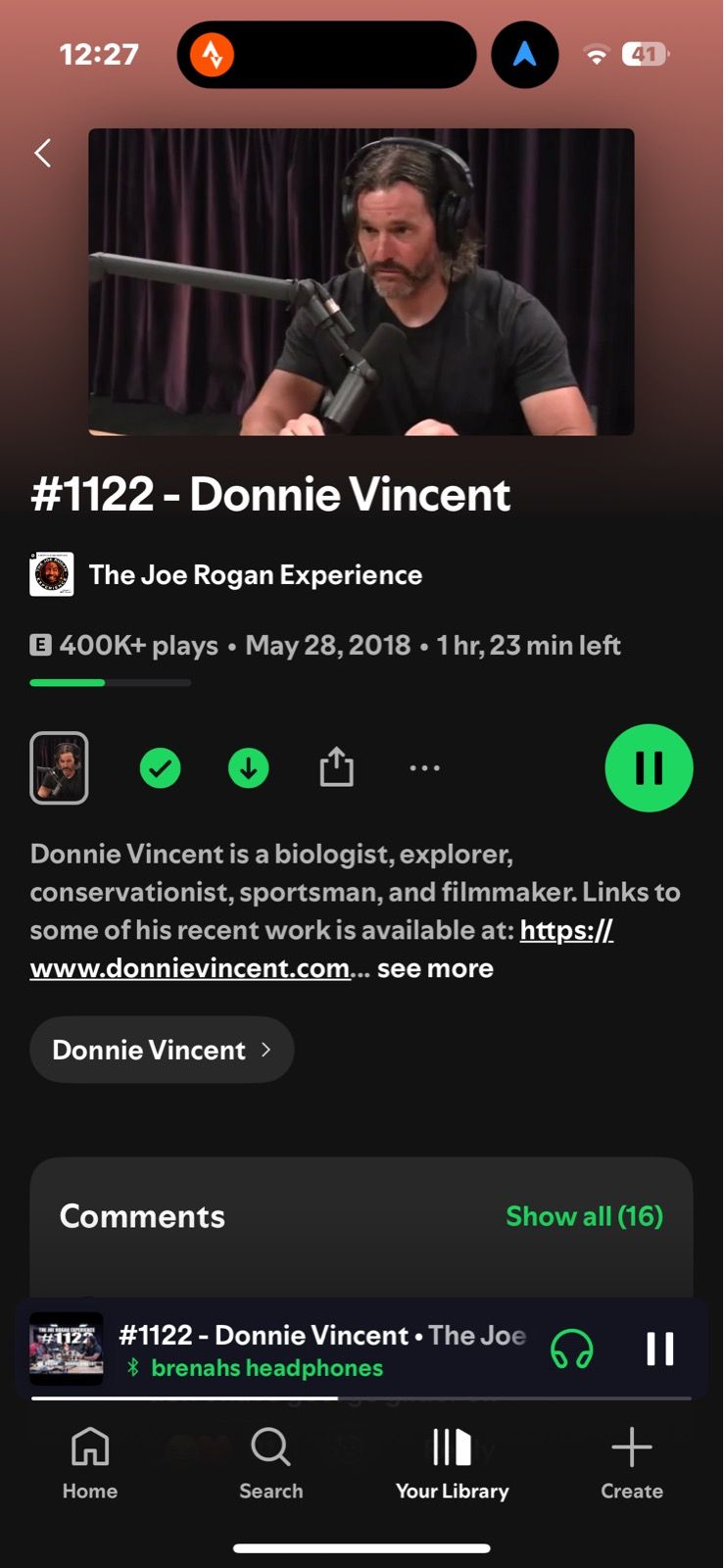Screen dimensions: 724x1568
Task: Share this episode
Action: [x=336, y=767]
